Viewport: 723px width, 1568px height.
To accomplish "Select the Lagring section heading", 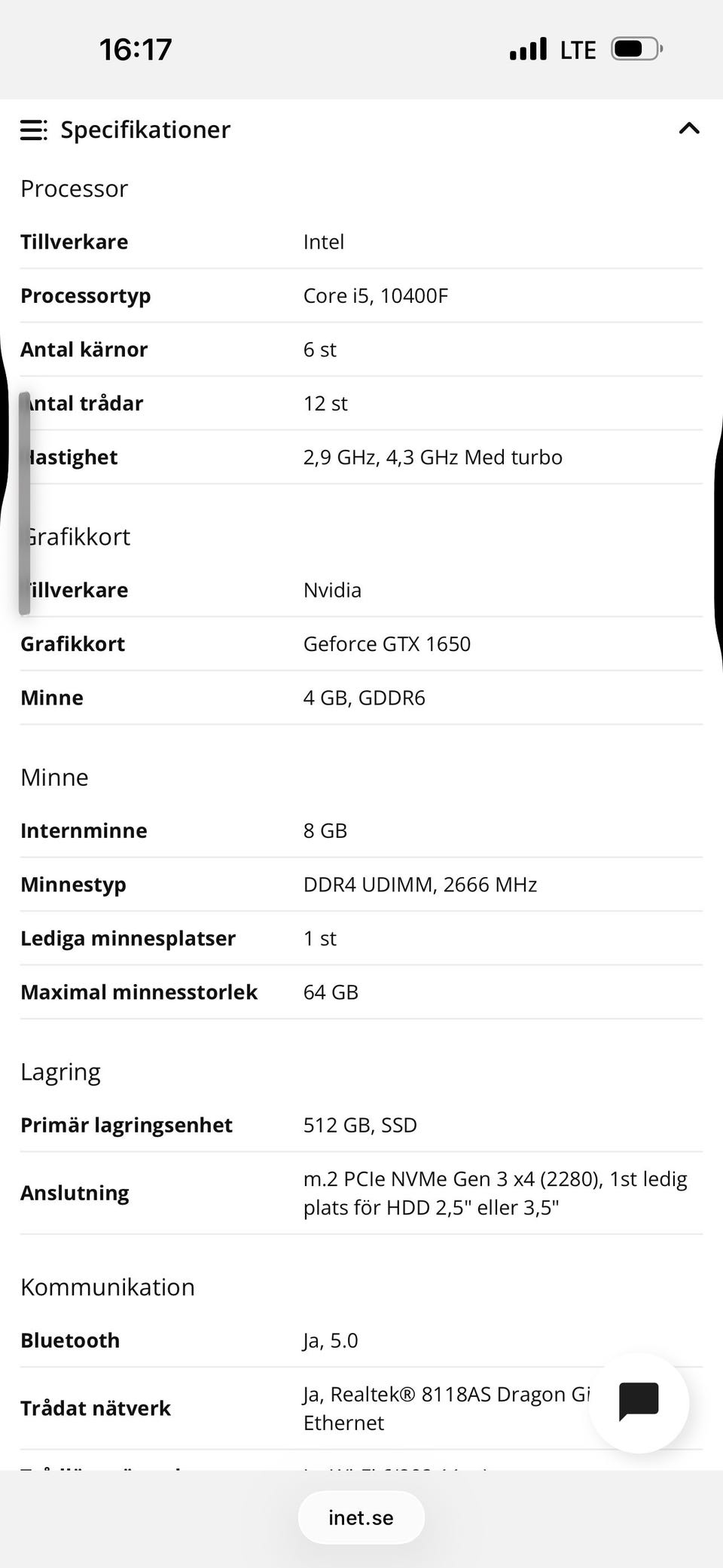I will (60, 1071).
